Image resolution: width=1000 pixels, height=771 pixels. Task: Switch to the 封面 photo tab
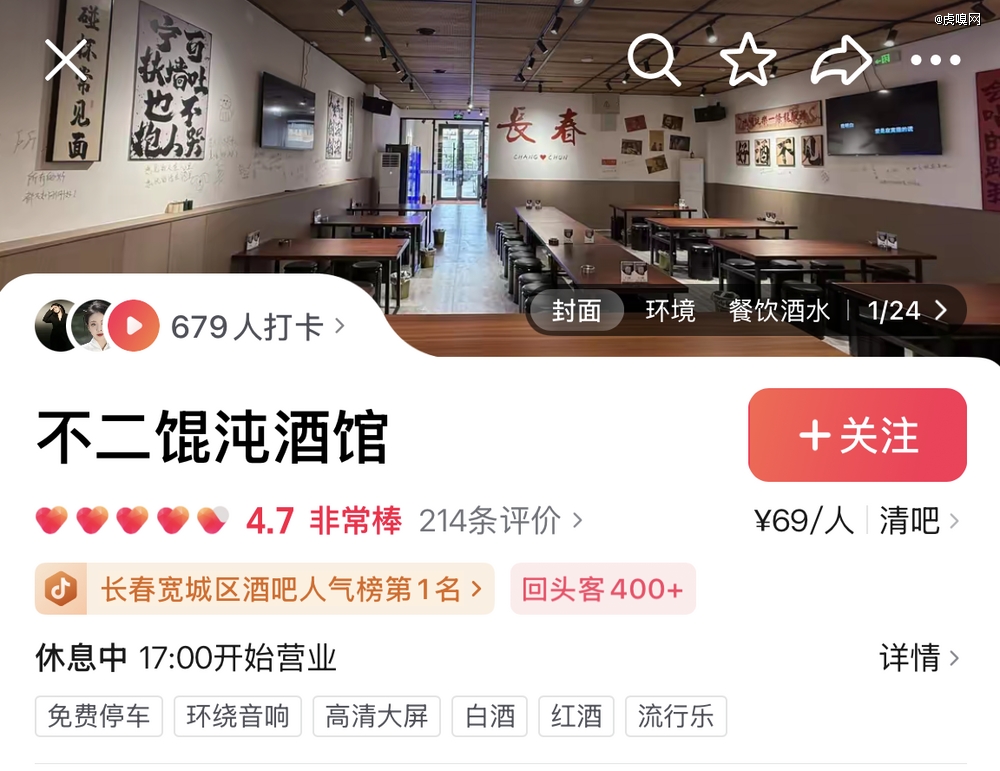(x=576, y=311)
